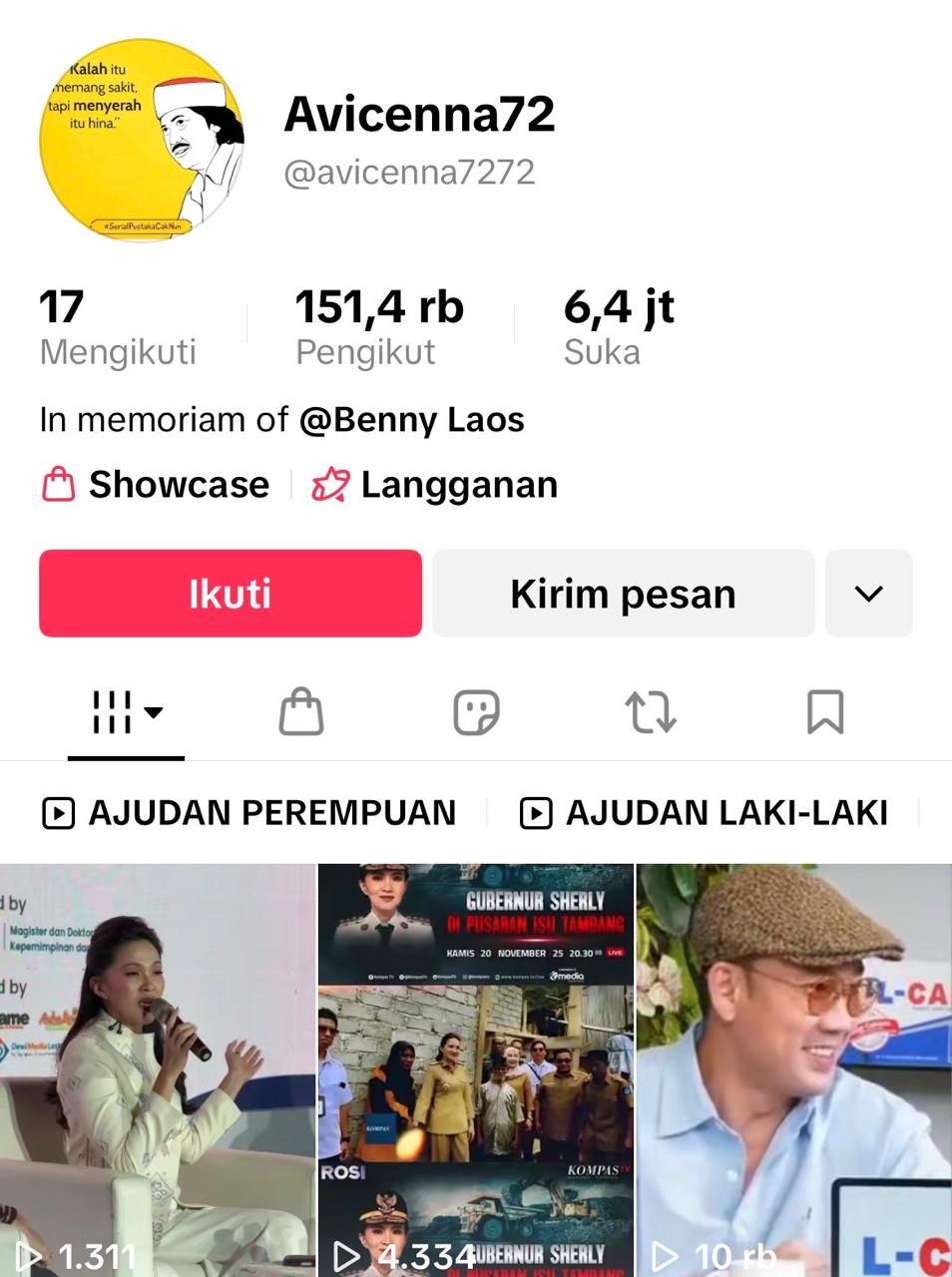Switch to the saved bookmarks tab
This screenshot has width=952, height=1277.
825,712
